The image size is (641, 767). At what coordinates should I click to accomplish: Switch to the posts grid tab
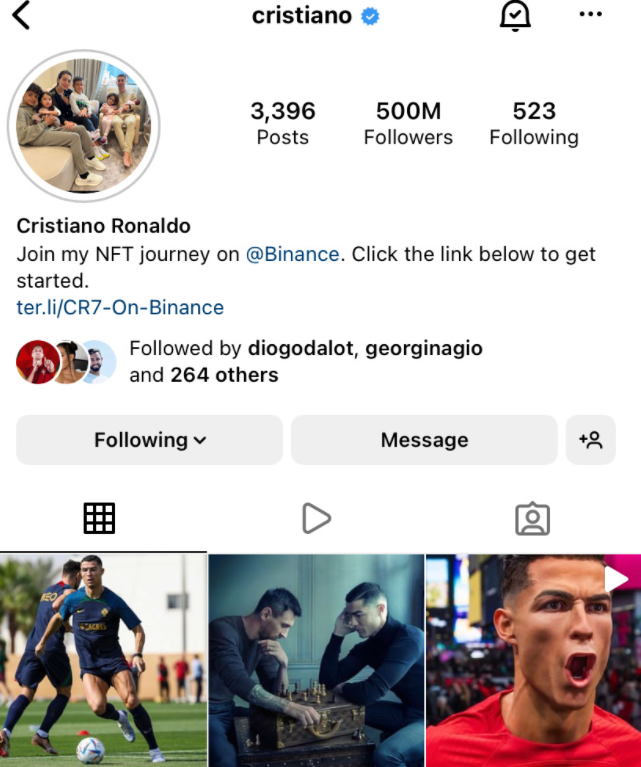click(100, 518)
